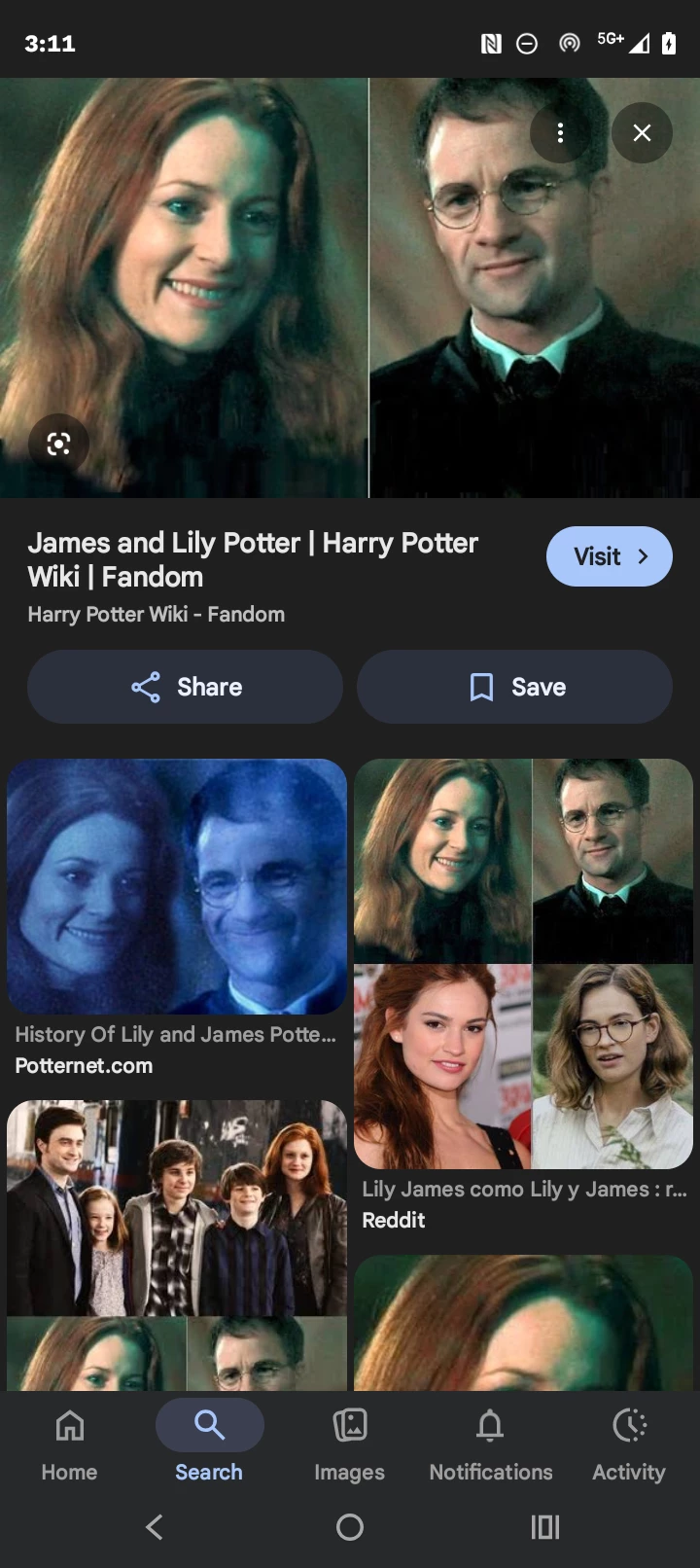Open the system recent apps view
Screen dimensions: 700x1568
point(545,1527)
